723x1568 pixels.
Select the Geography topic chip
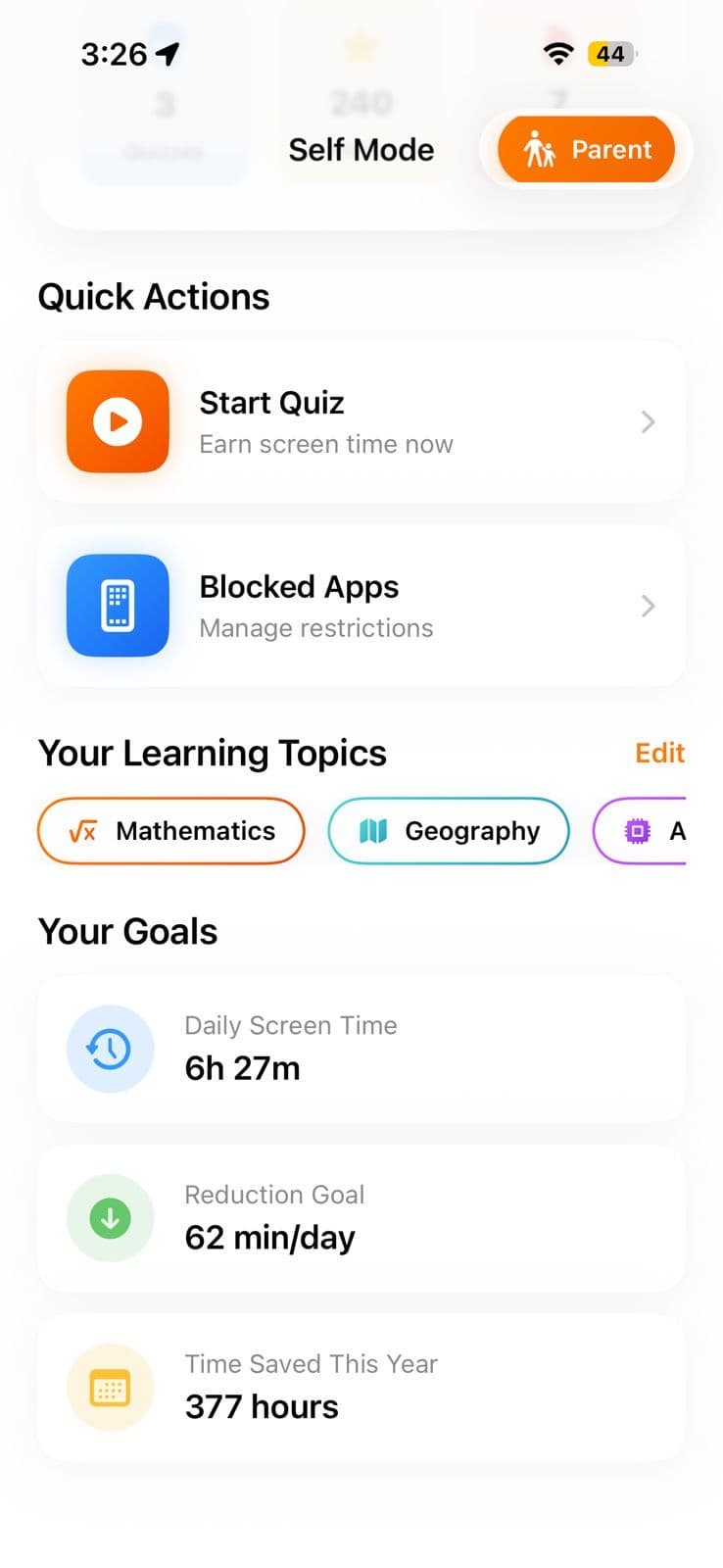pos(448,831)
